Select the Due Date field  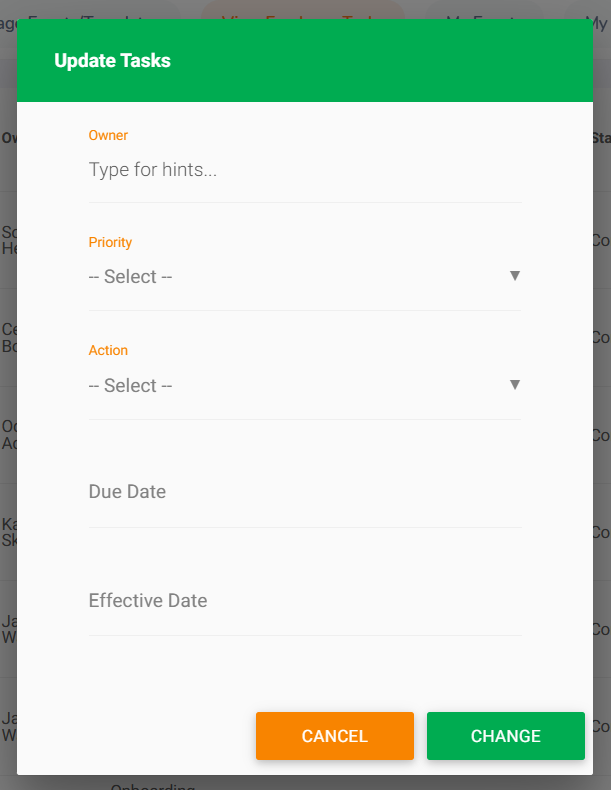coord(304,493)
